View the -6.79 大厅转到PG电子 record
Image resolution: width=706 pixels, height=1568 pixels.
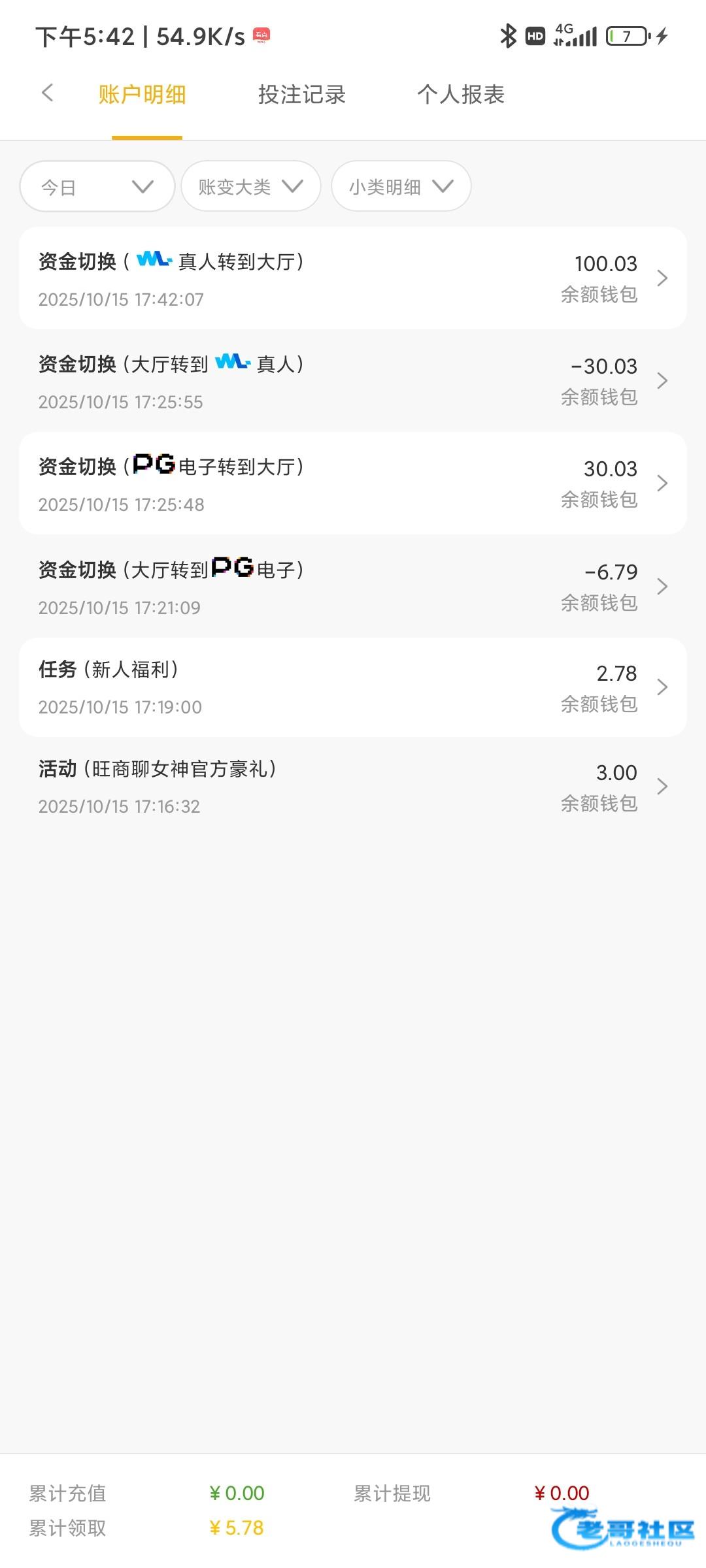353,586
